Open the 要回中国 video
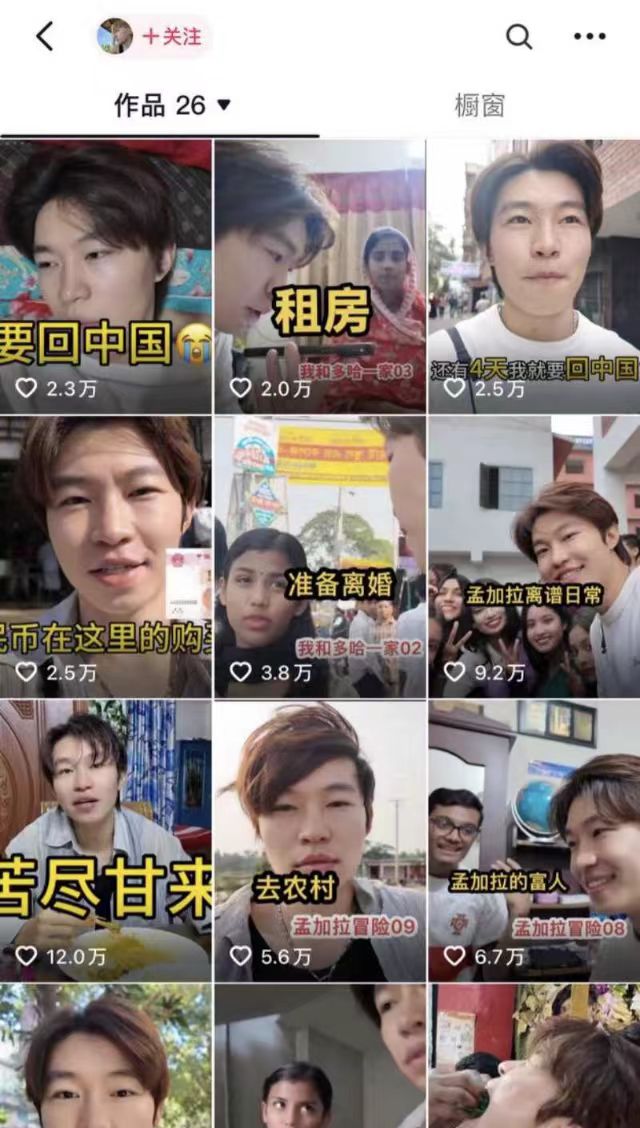 pos(105,275)
